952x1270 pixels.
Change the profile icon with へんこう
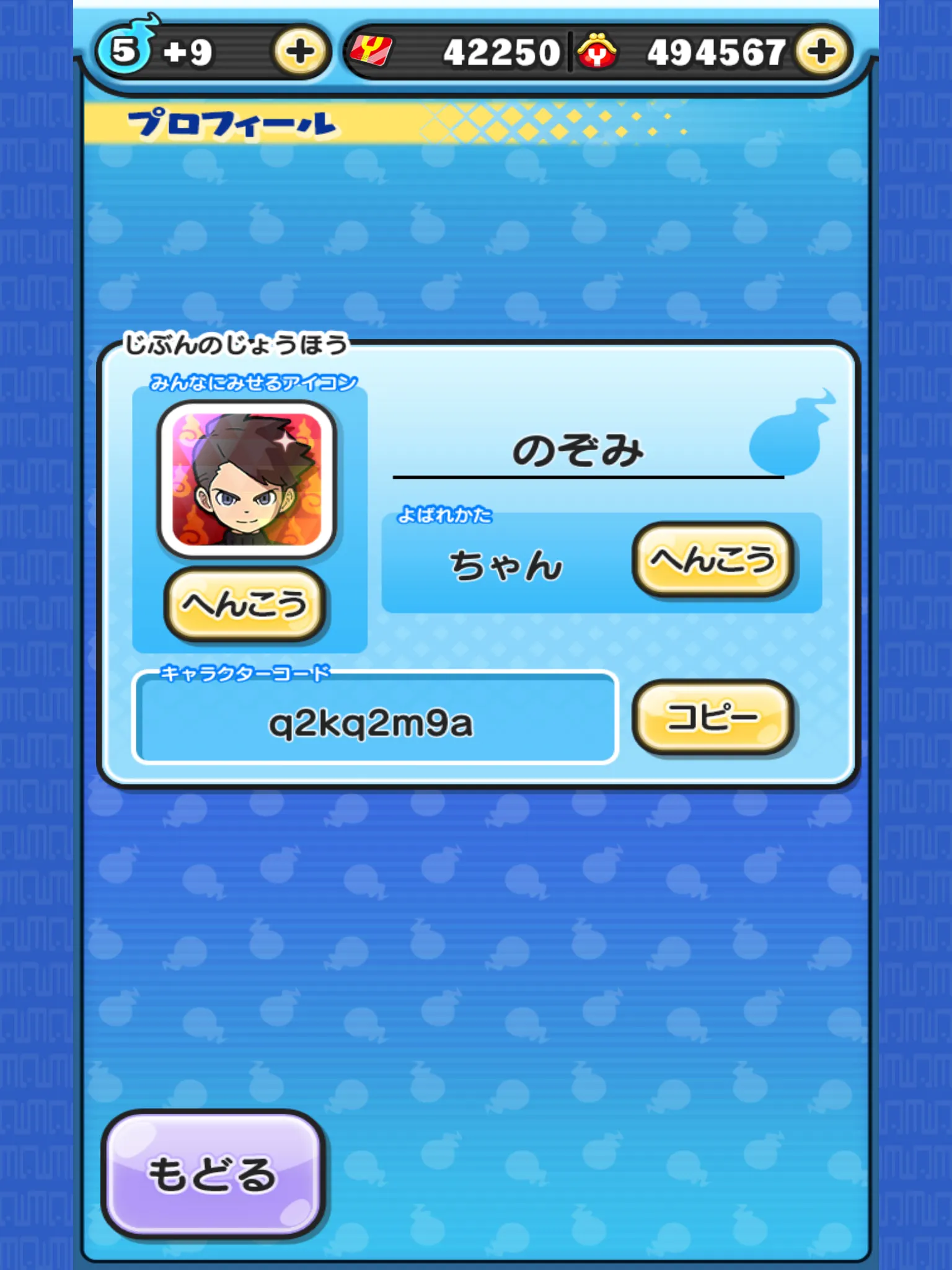[x=245, y=603]
